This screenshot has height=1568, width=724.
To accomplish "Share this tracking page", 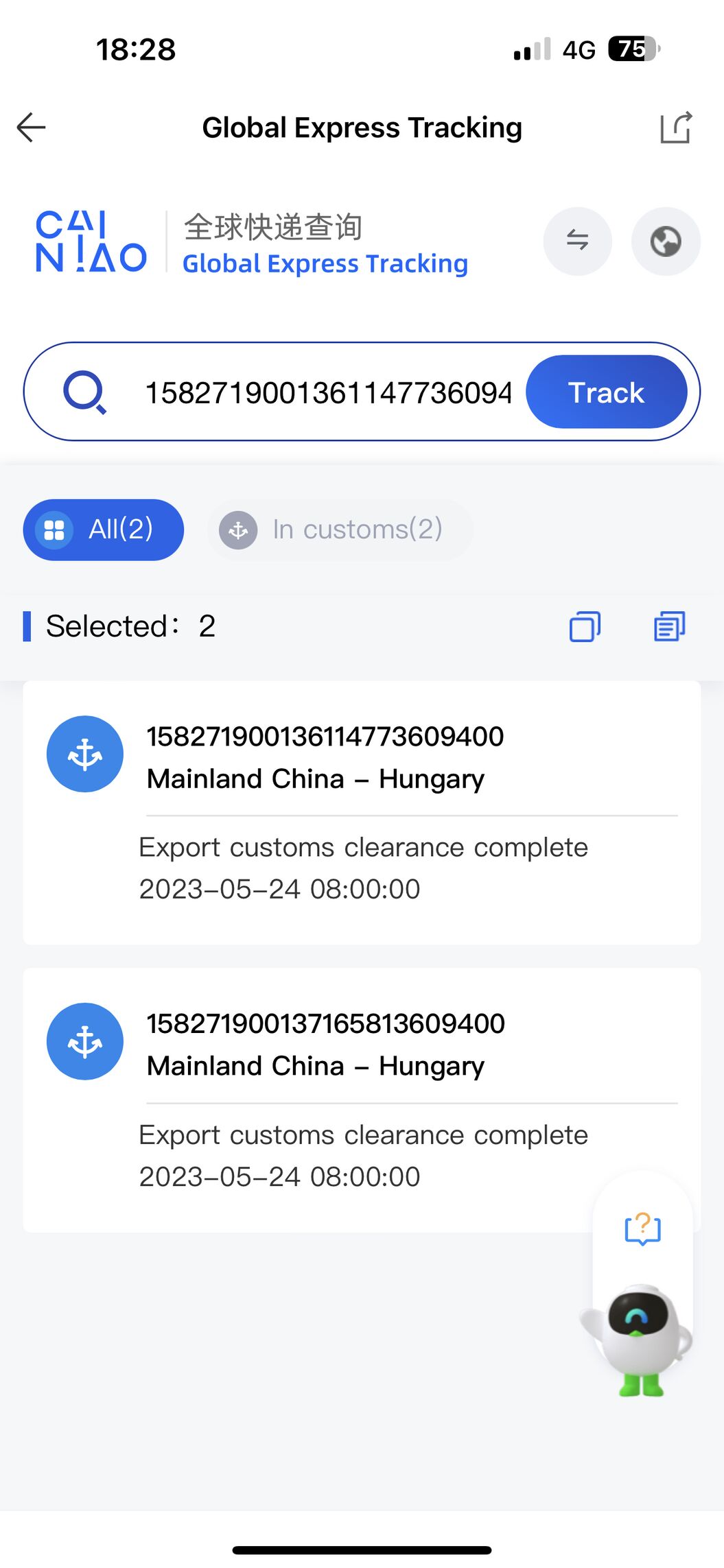I will point(675,128).
